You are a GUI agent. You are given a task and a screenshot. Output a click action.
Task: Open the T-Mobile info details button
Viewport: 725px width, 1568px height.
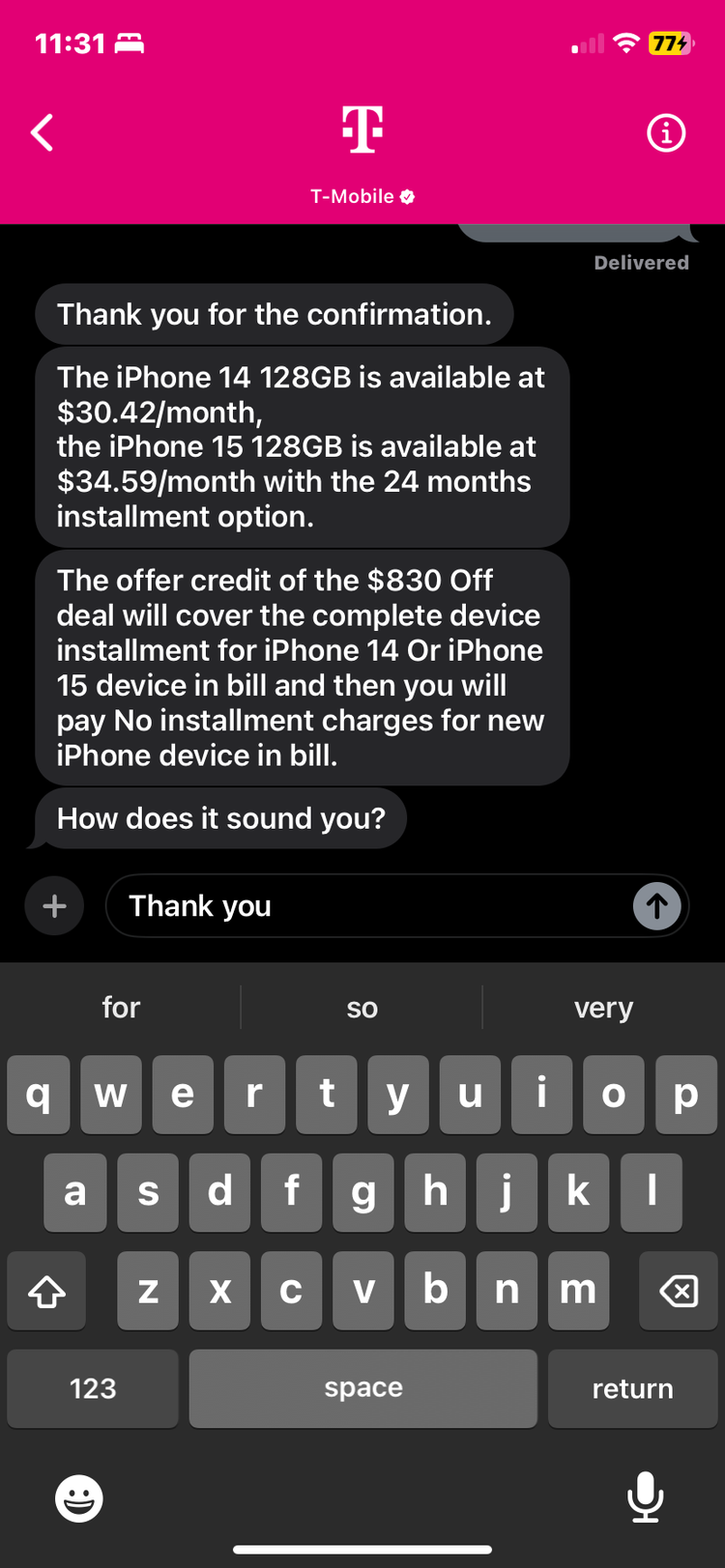pyautogui.click(x=665, y=132)
